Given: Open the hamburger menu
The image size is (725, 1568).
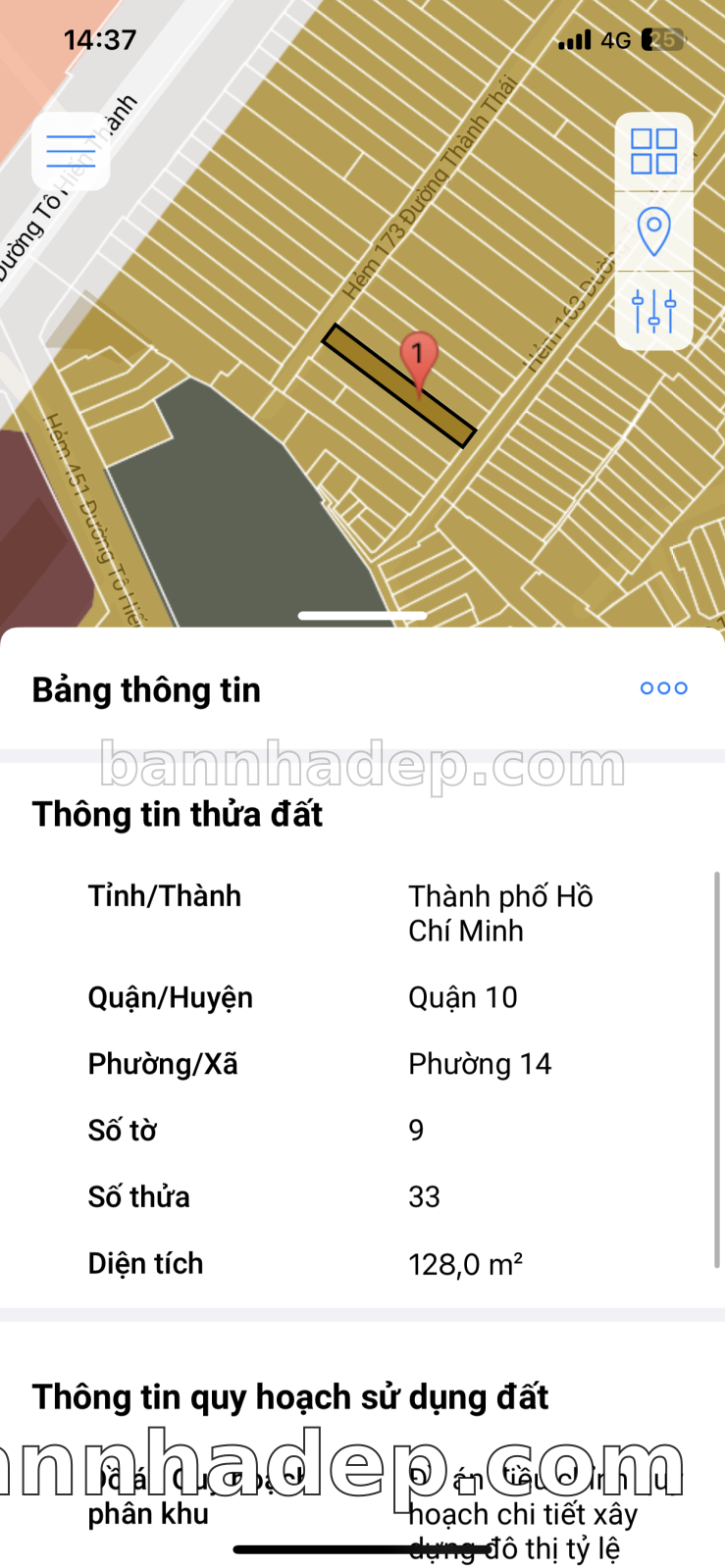Looking at the screenshot, I should tap(71, 151).
